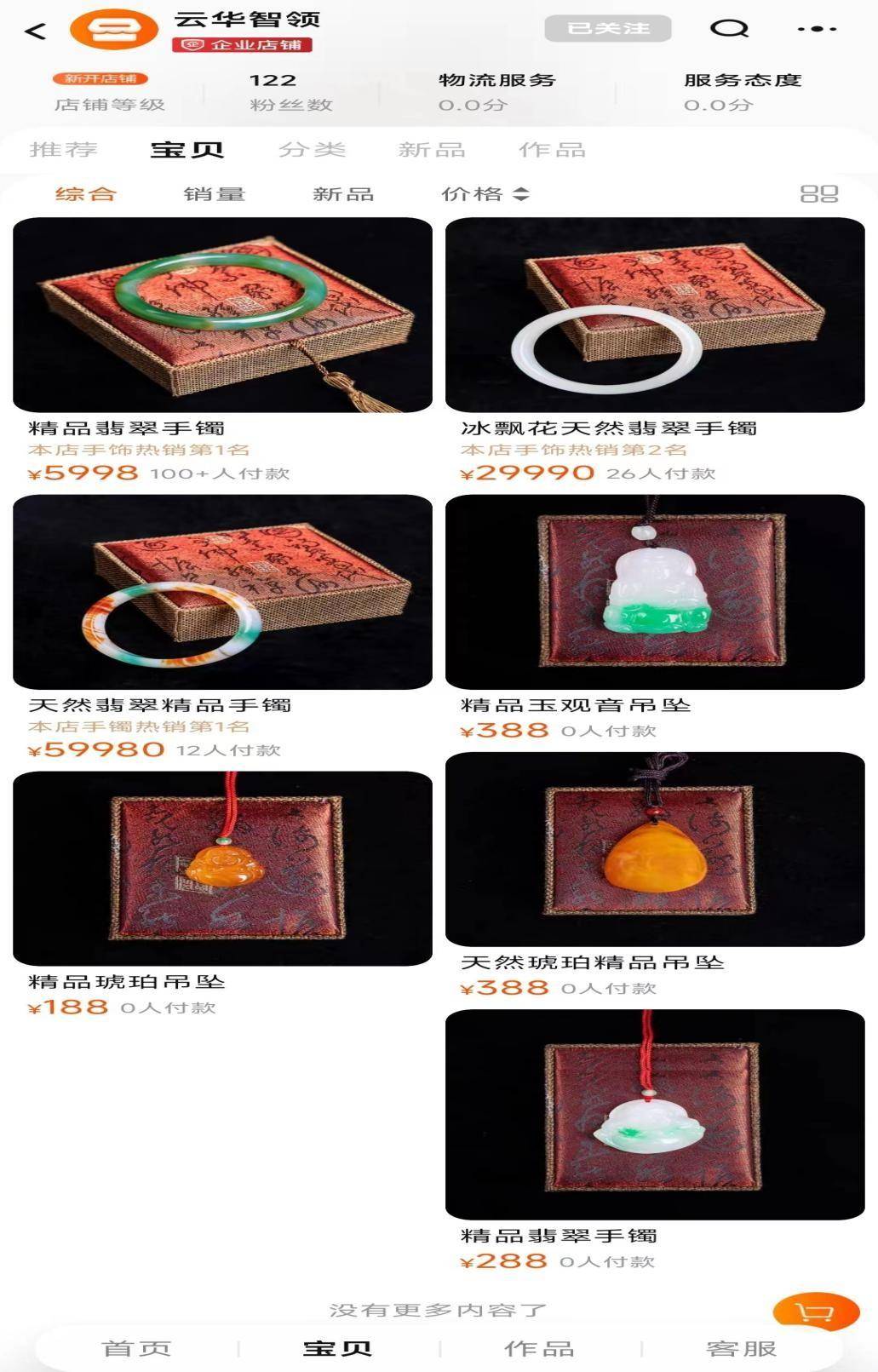View 天然琥珀精品吊坠 product

coord(655,849)
